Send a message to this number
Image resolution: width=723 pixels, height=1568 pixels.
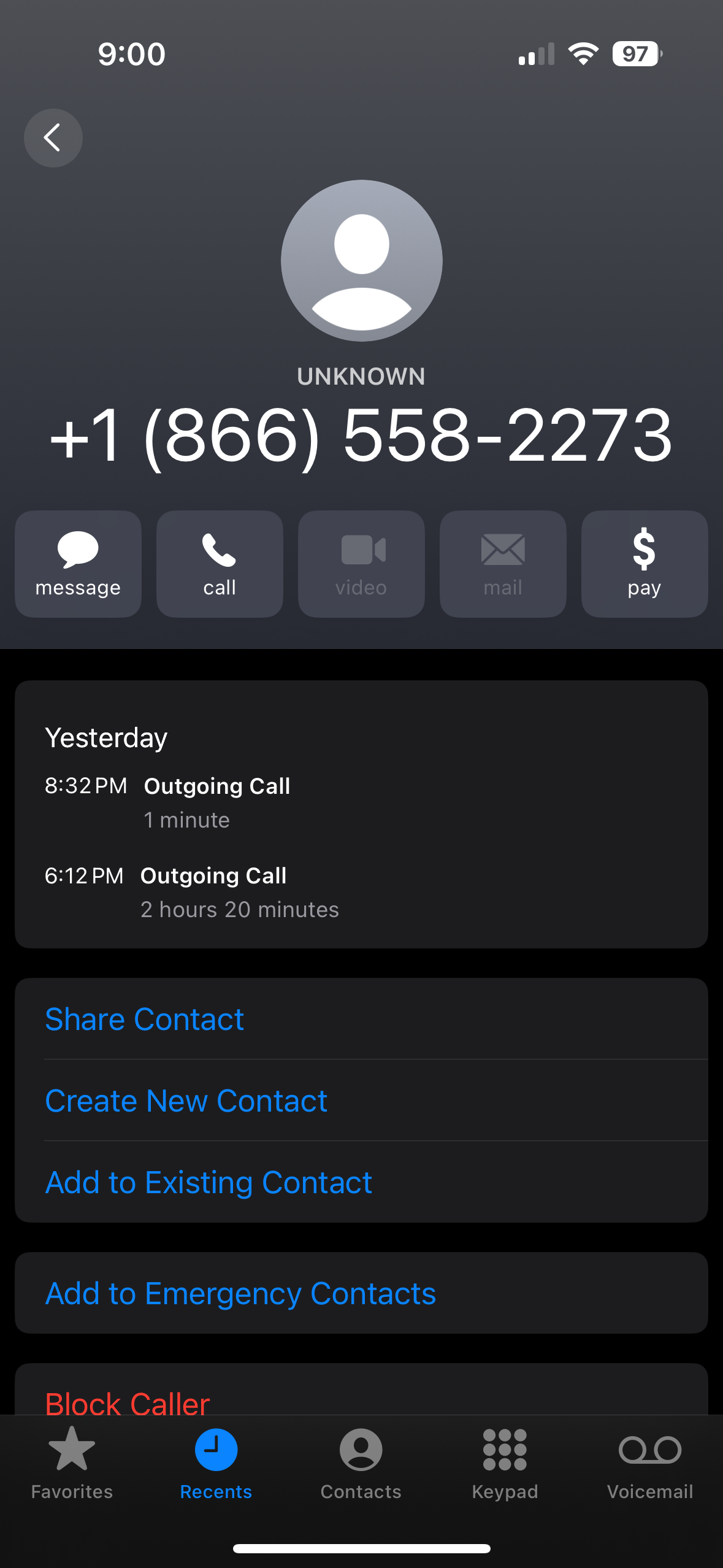[78, 564]
